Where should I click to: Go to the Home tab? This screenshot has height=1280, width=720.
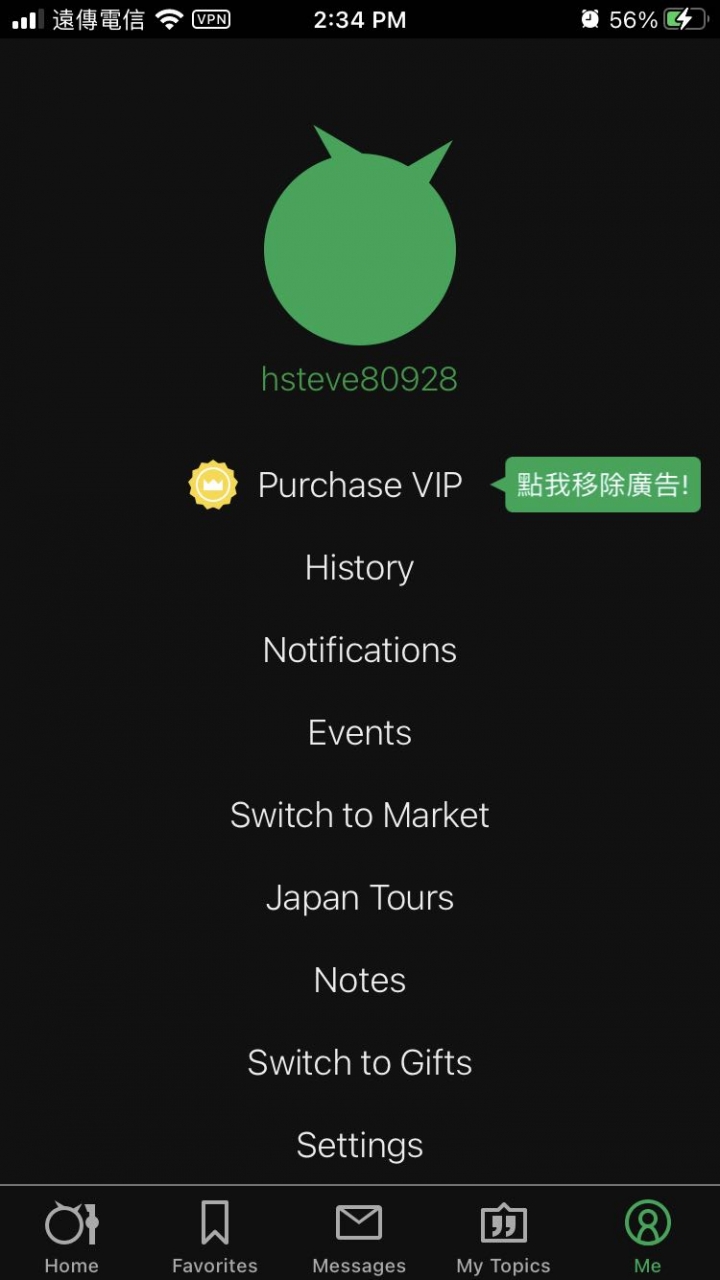(72, 1237)
